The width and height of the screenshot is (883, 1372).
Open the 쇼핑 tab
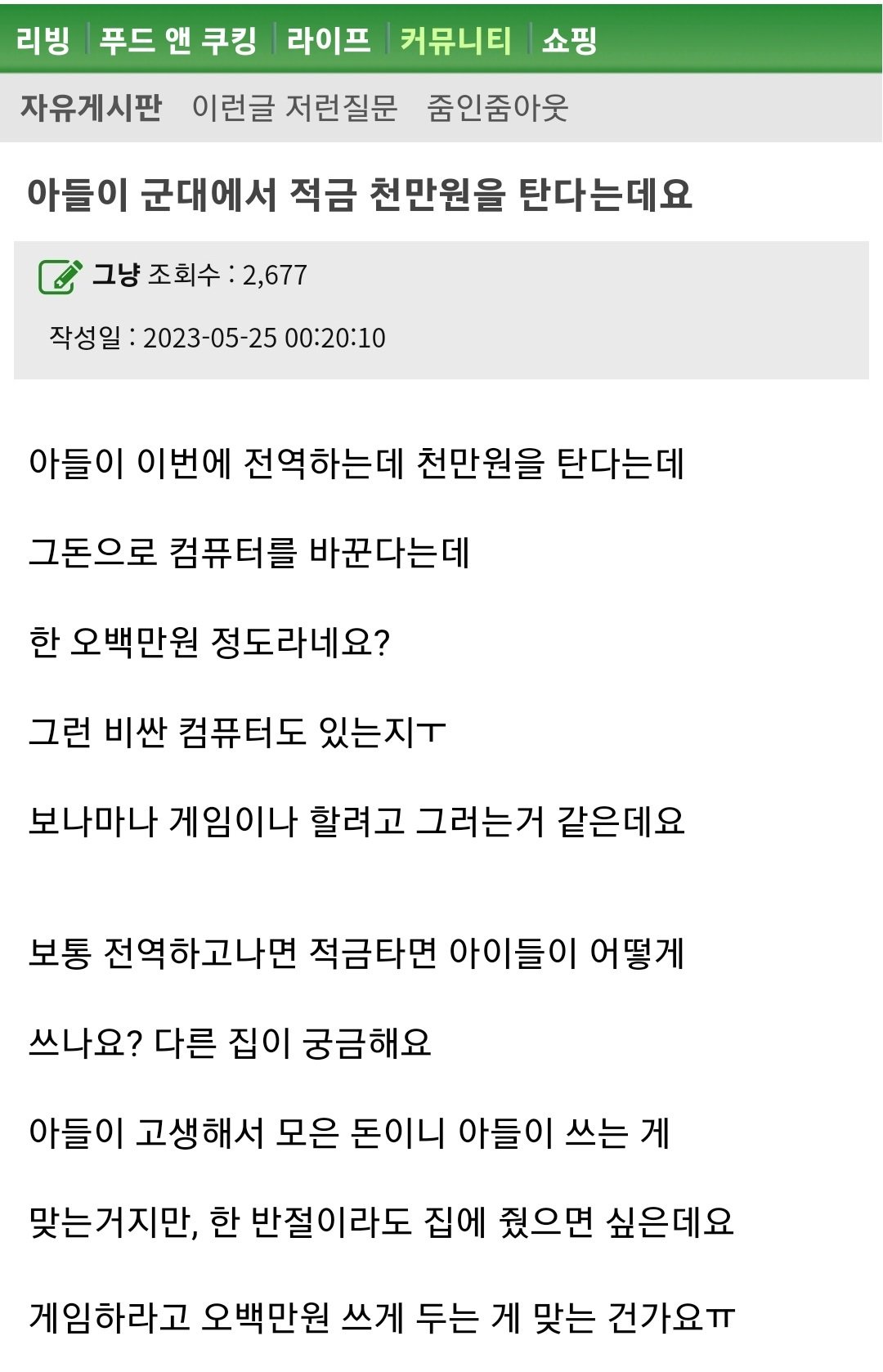(570, 39)
